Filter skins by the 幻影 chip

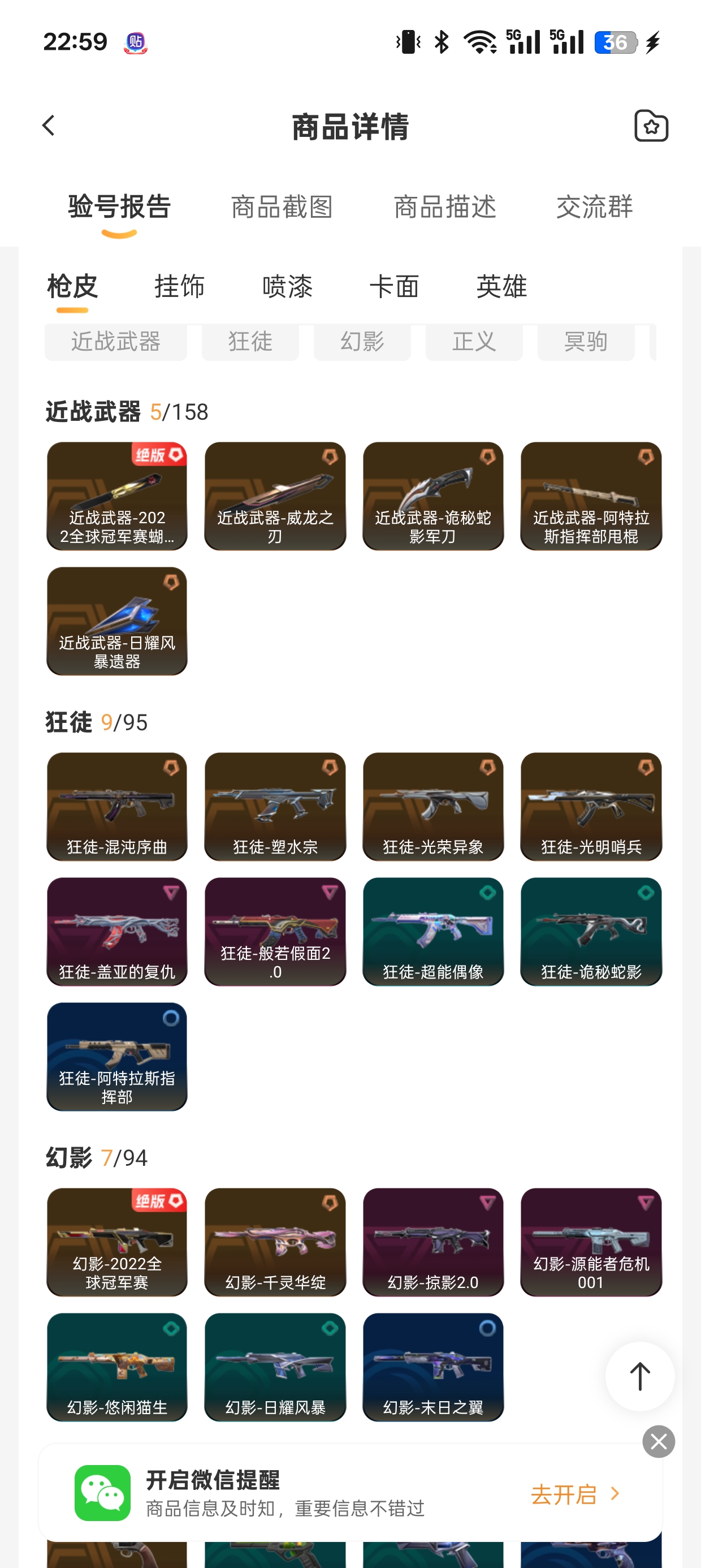coord(362,342)
